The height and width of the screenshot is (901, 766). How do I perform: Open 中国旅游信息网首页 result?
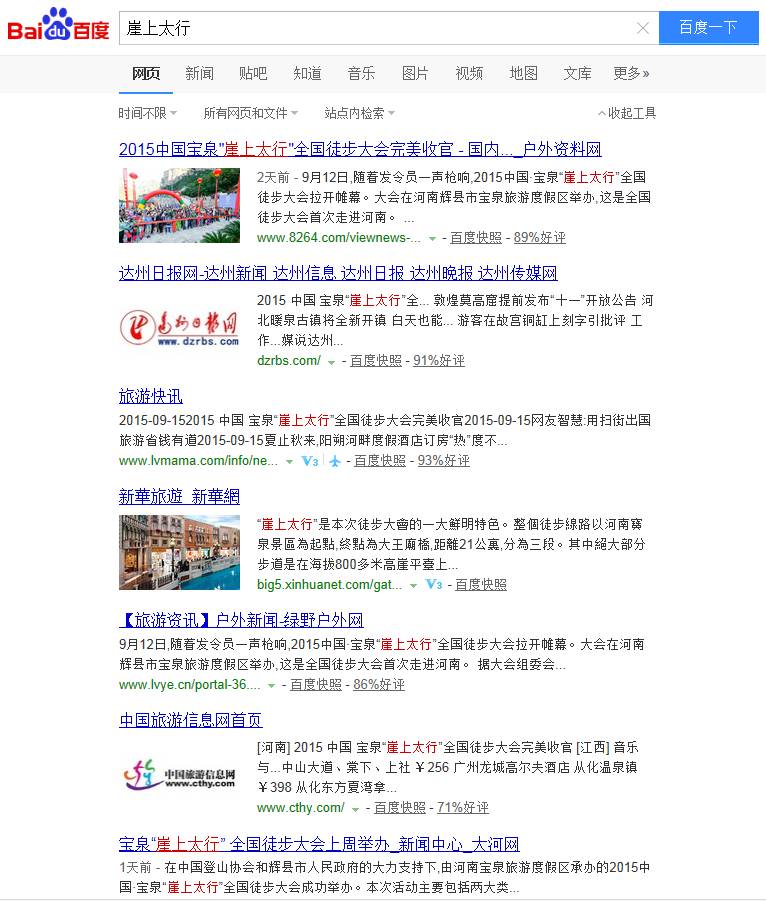point(190,720)
